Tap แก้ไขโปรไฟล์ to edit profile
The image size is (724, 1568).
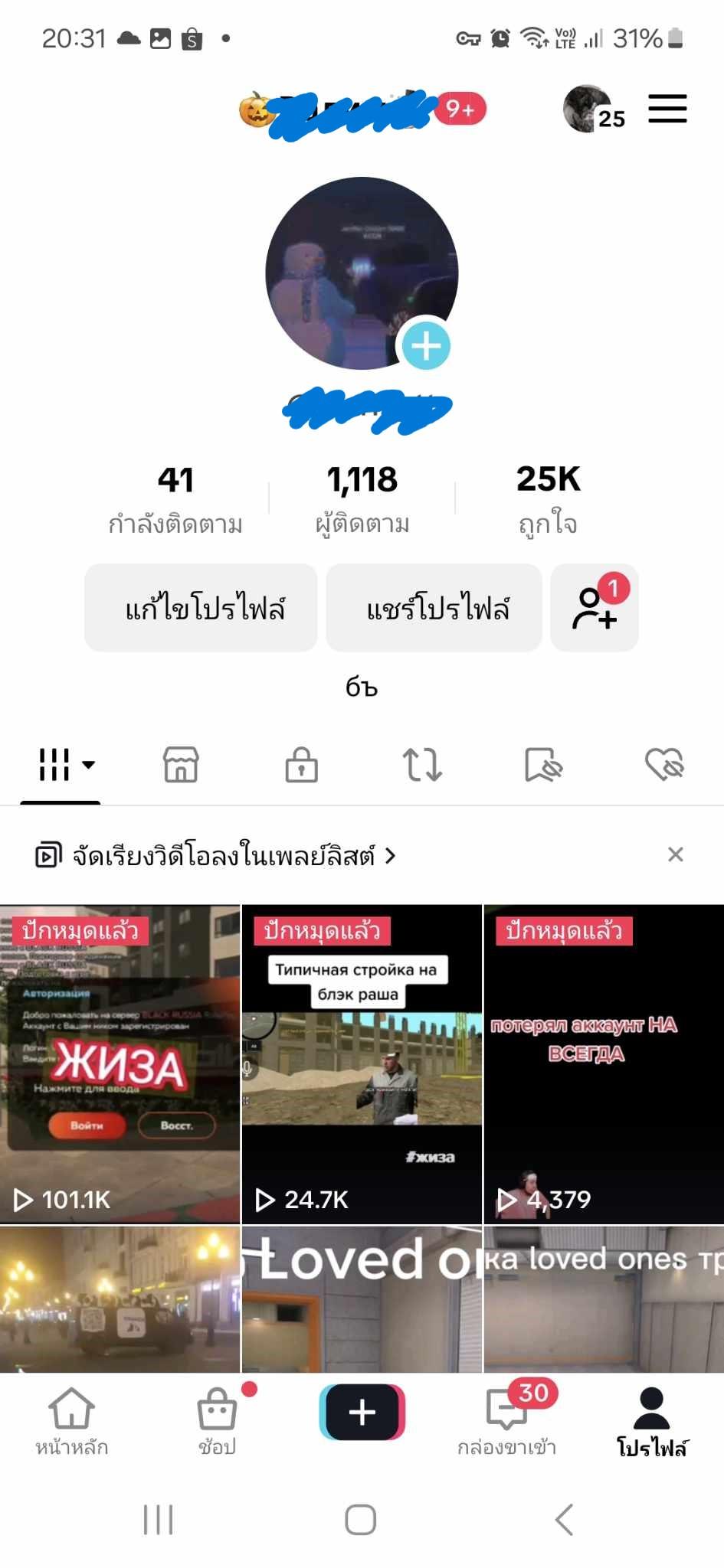201,608
